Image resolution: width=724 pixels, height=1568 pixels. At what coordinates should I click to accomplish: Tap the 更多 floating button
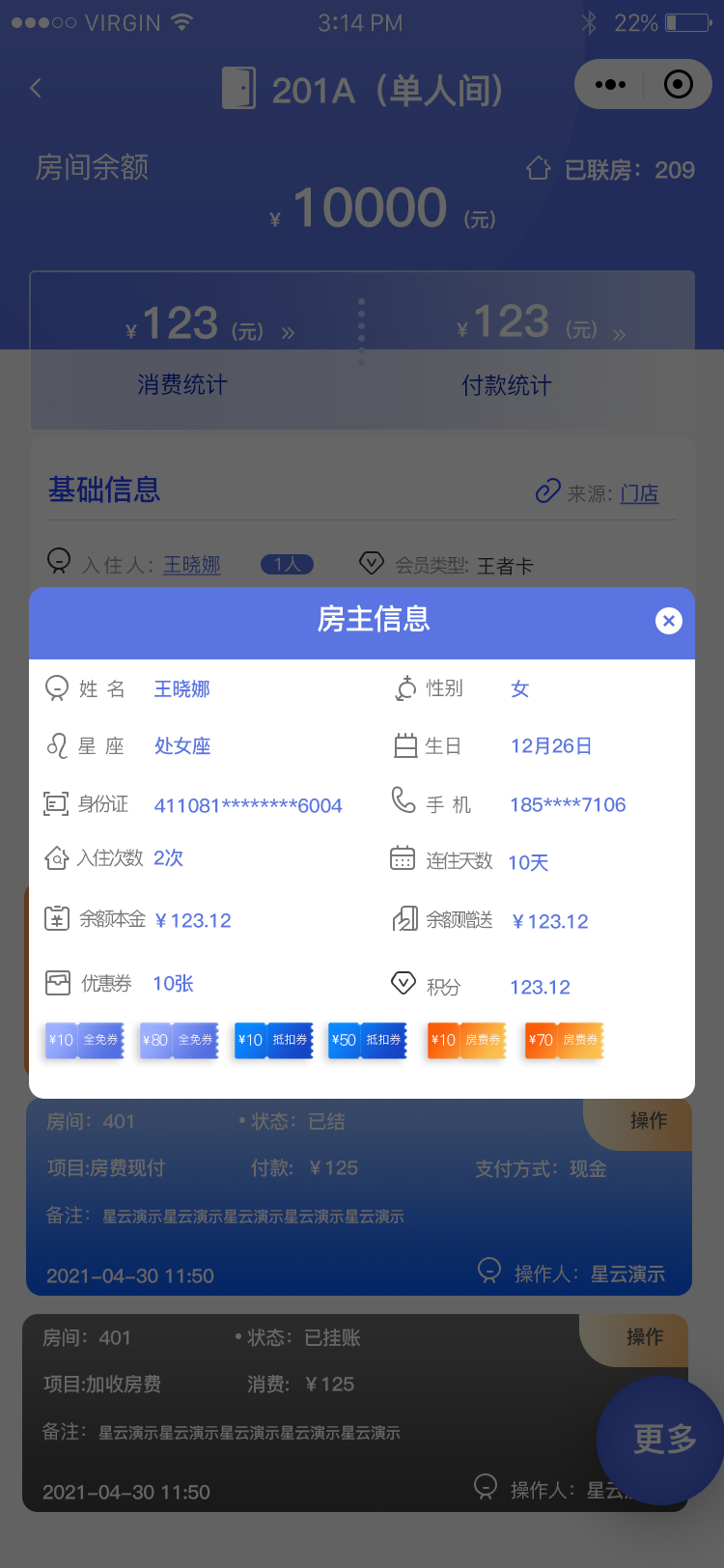click(664, 1439)
